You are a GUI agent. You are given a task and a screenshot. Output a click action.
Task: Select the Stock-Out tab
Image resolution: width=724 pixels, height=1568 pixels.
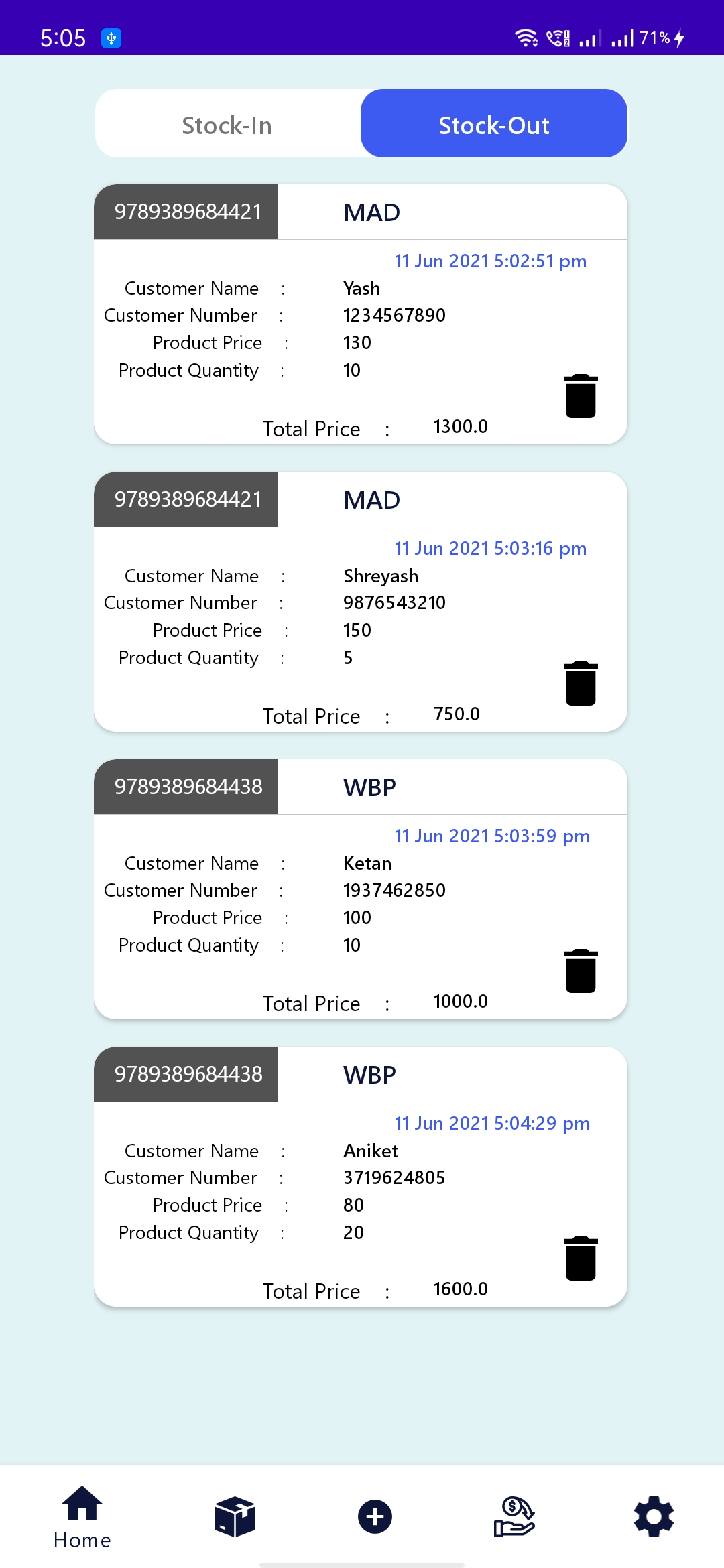pyautogui.click(x=494, y=123)
